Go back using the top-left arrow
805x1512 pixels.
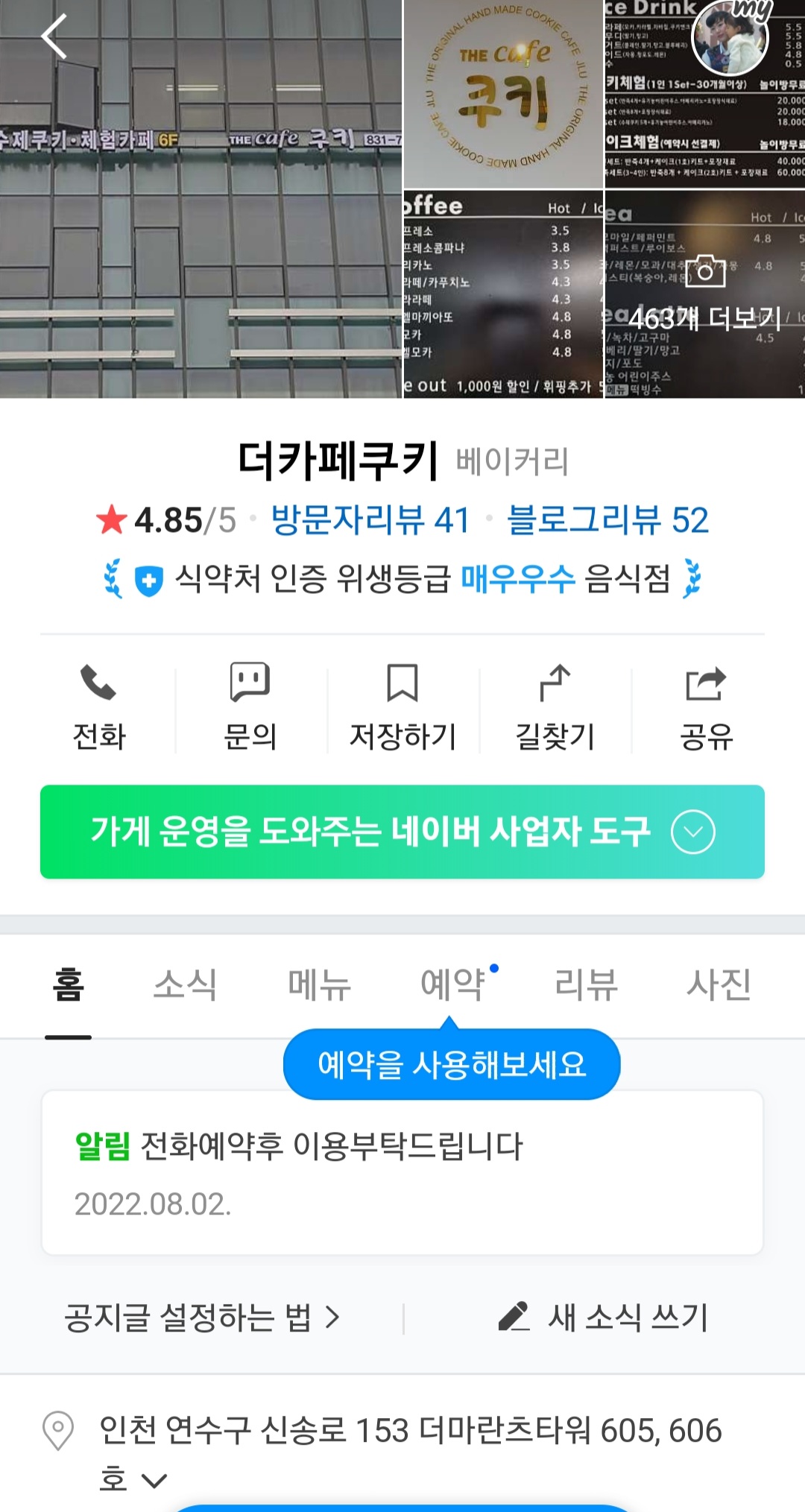point(54,36)
